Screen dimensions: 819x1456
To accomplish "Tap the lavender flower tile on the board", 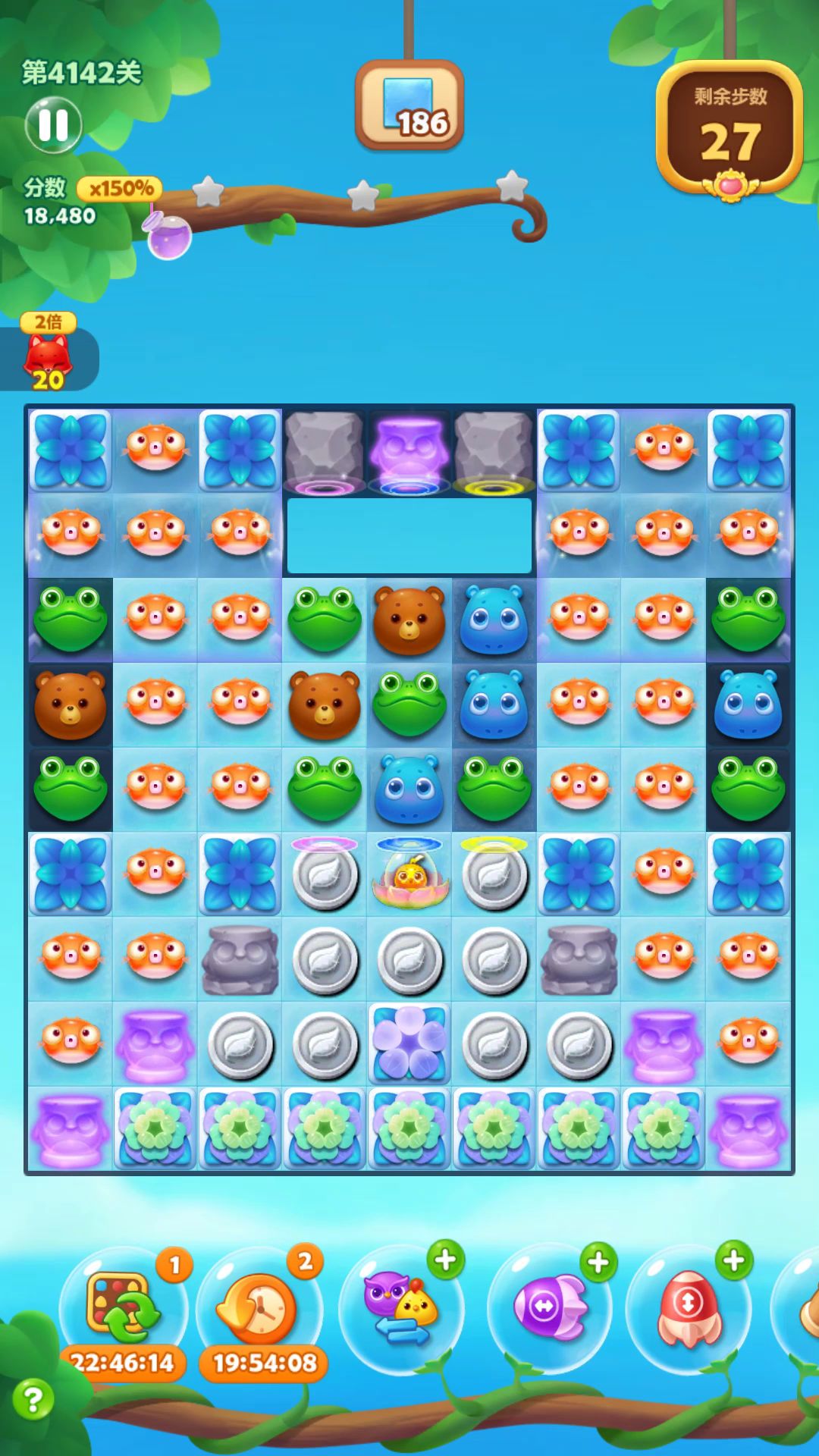I will (409, 1044).
